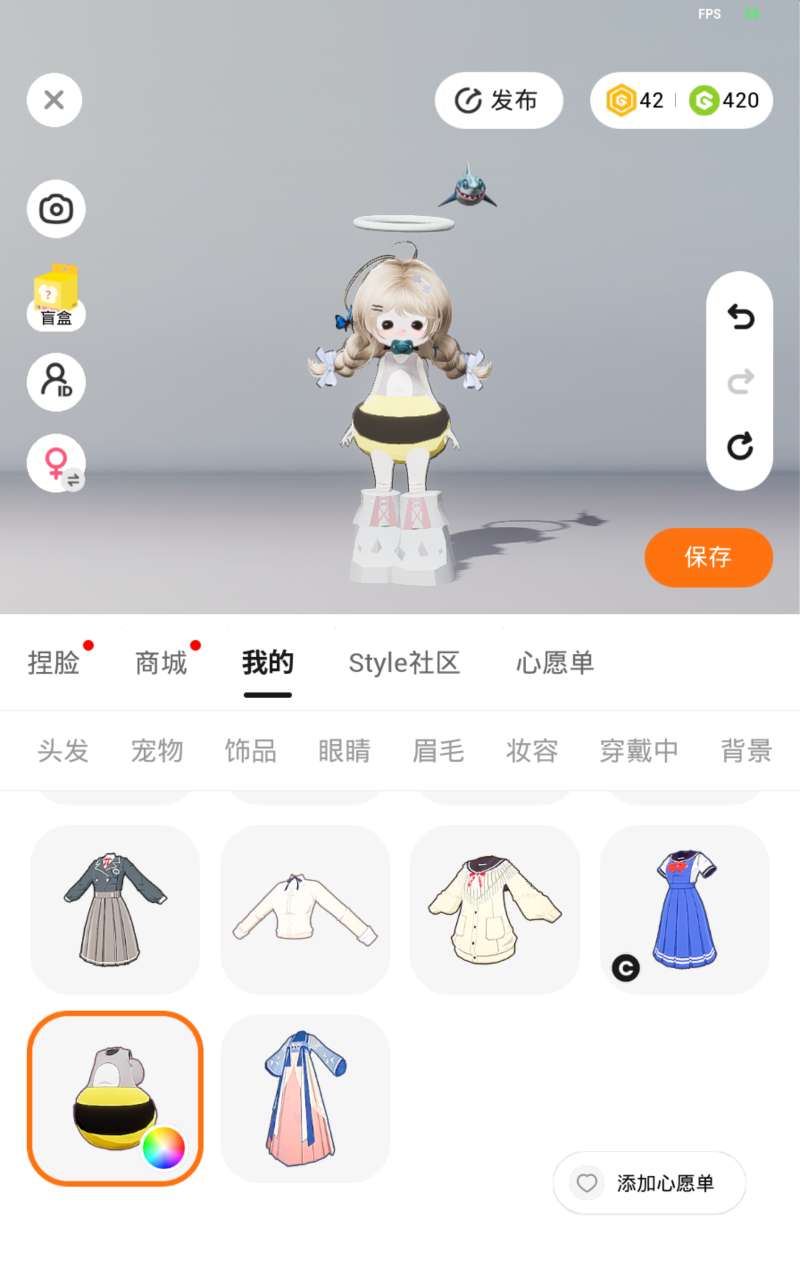View the 心愿单 tab
The image size is (800, 1280).
click(x=555, y=662)
